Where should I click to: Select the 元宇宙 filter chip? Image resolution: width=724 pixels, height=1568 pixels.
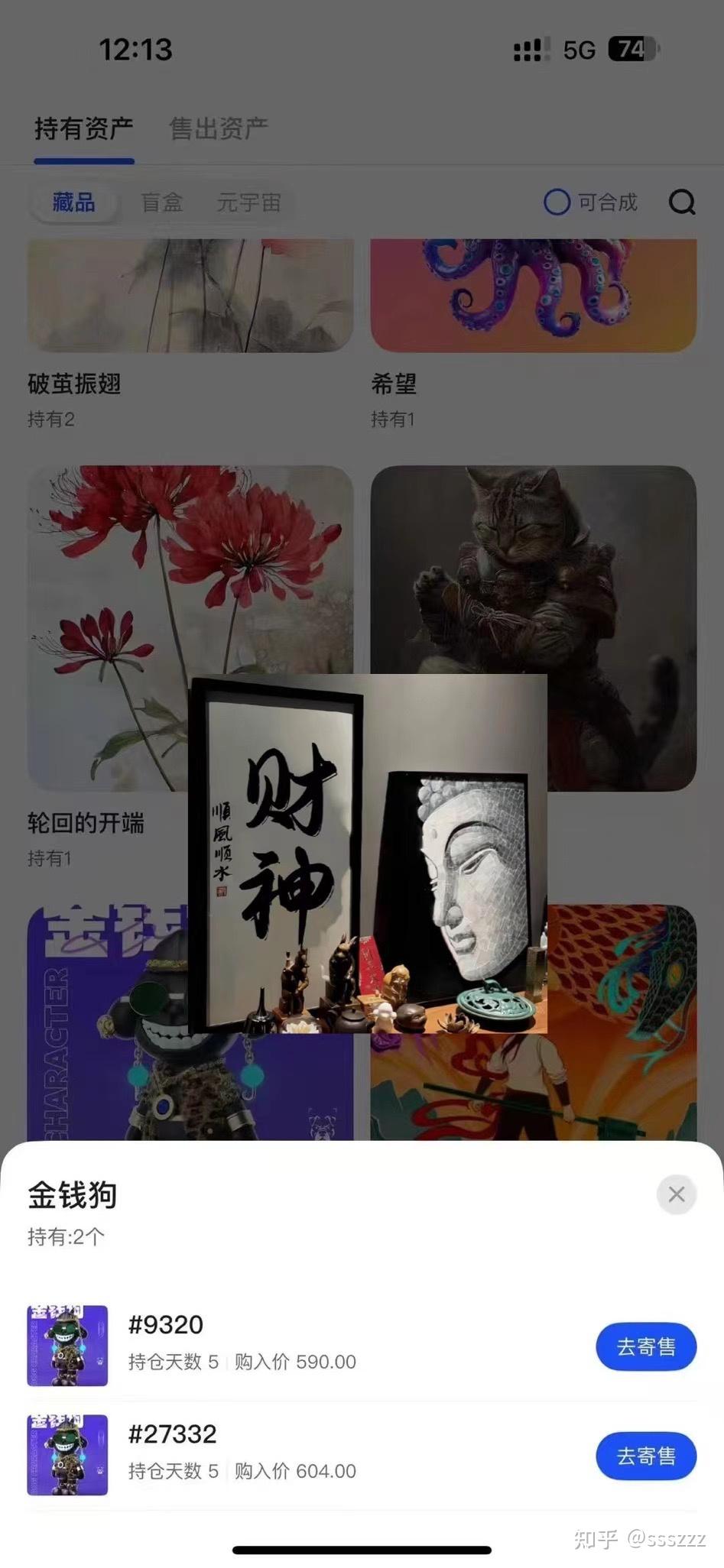pos(248,202)
